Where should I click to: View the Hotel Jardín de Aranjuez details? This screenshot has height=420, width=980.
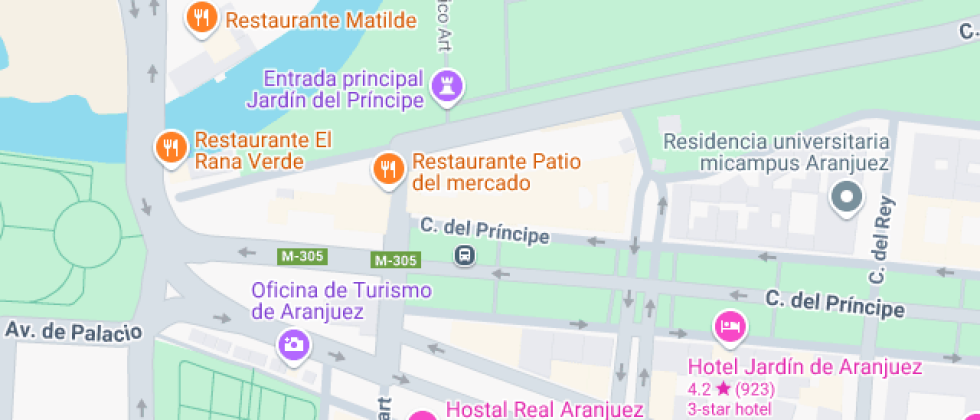(x=730, y=326)
